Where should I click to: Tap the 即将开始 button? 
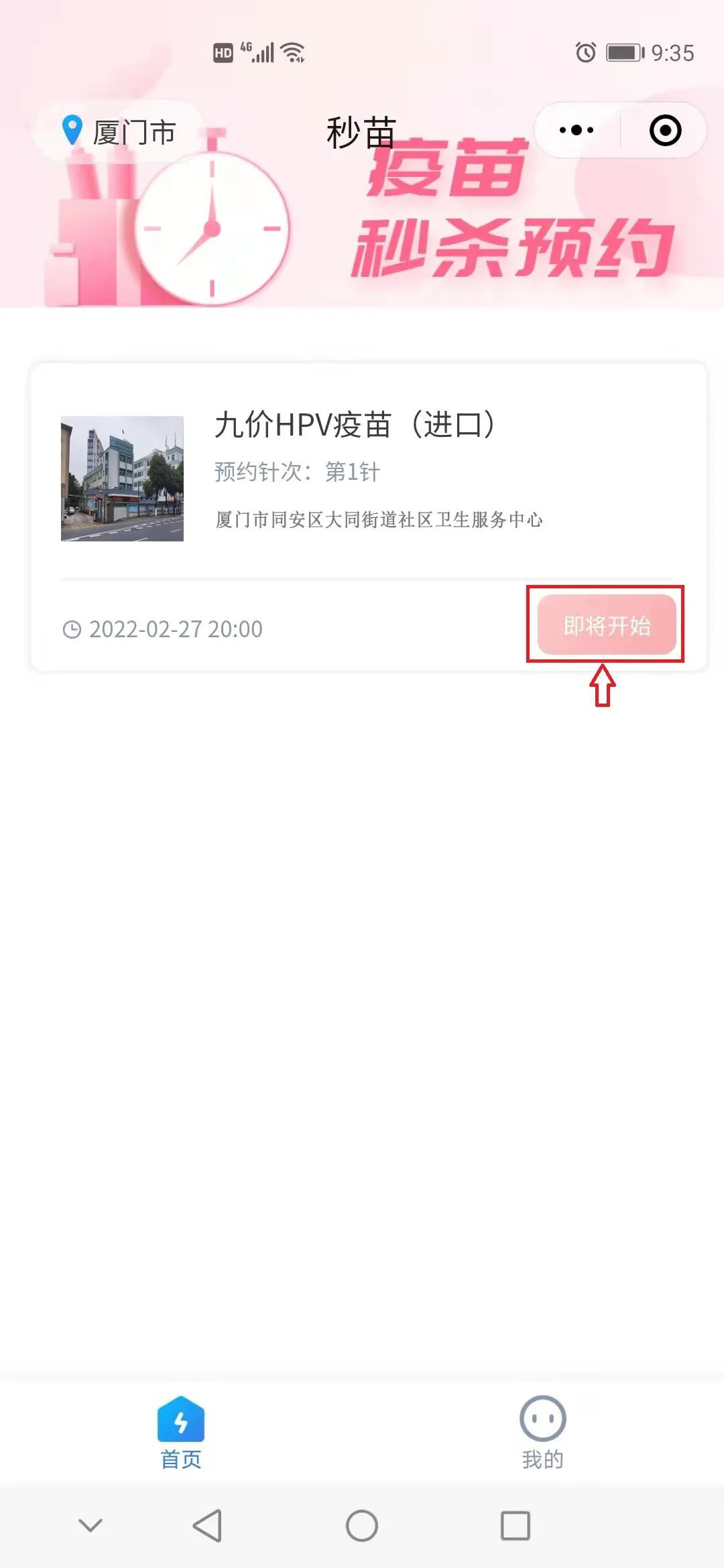click(606, 625)
